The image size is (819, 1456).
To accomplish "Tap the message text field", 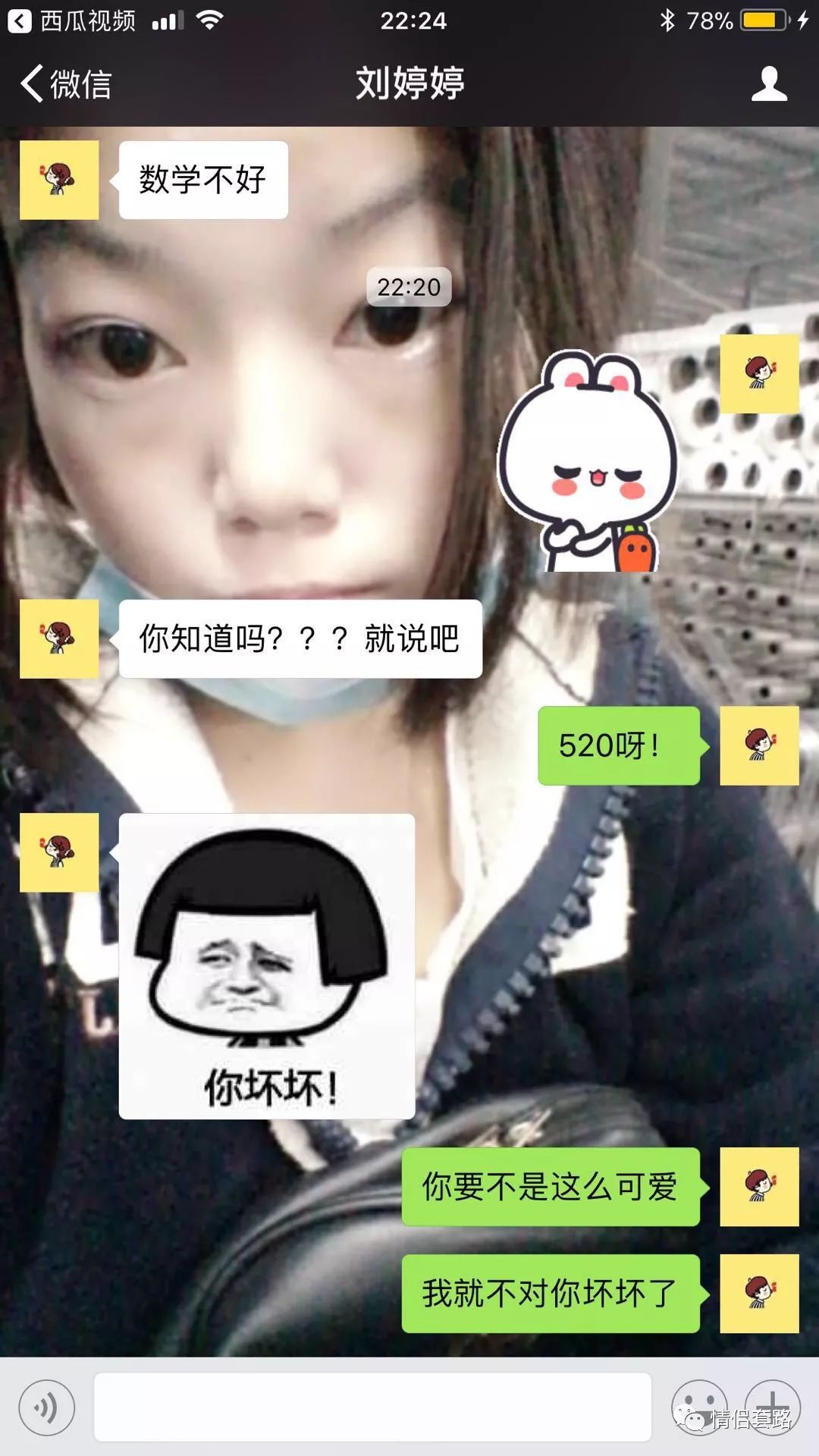I will 372,1407.
